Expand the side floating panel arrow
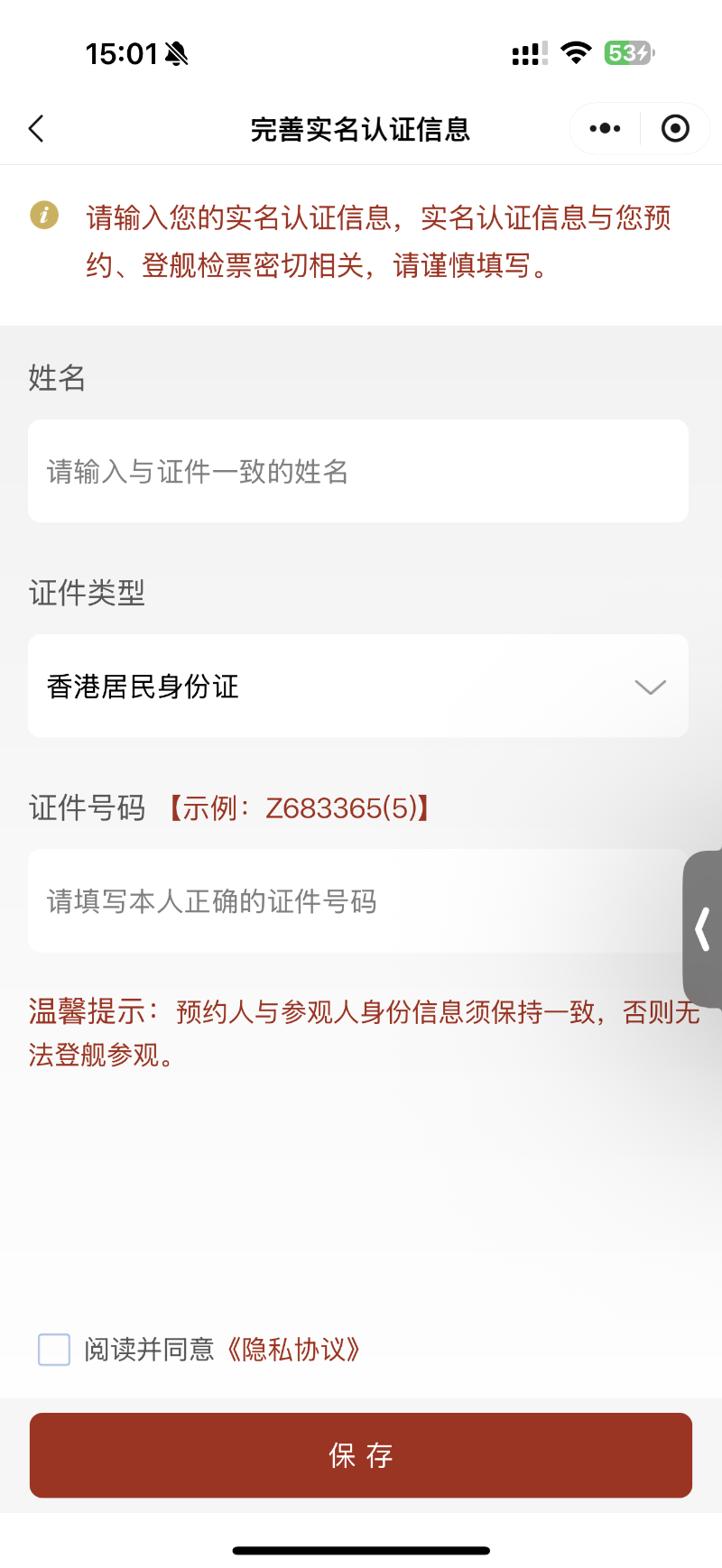The height and width of the screenshot is (1568, 722). click(703, 929)
